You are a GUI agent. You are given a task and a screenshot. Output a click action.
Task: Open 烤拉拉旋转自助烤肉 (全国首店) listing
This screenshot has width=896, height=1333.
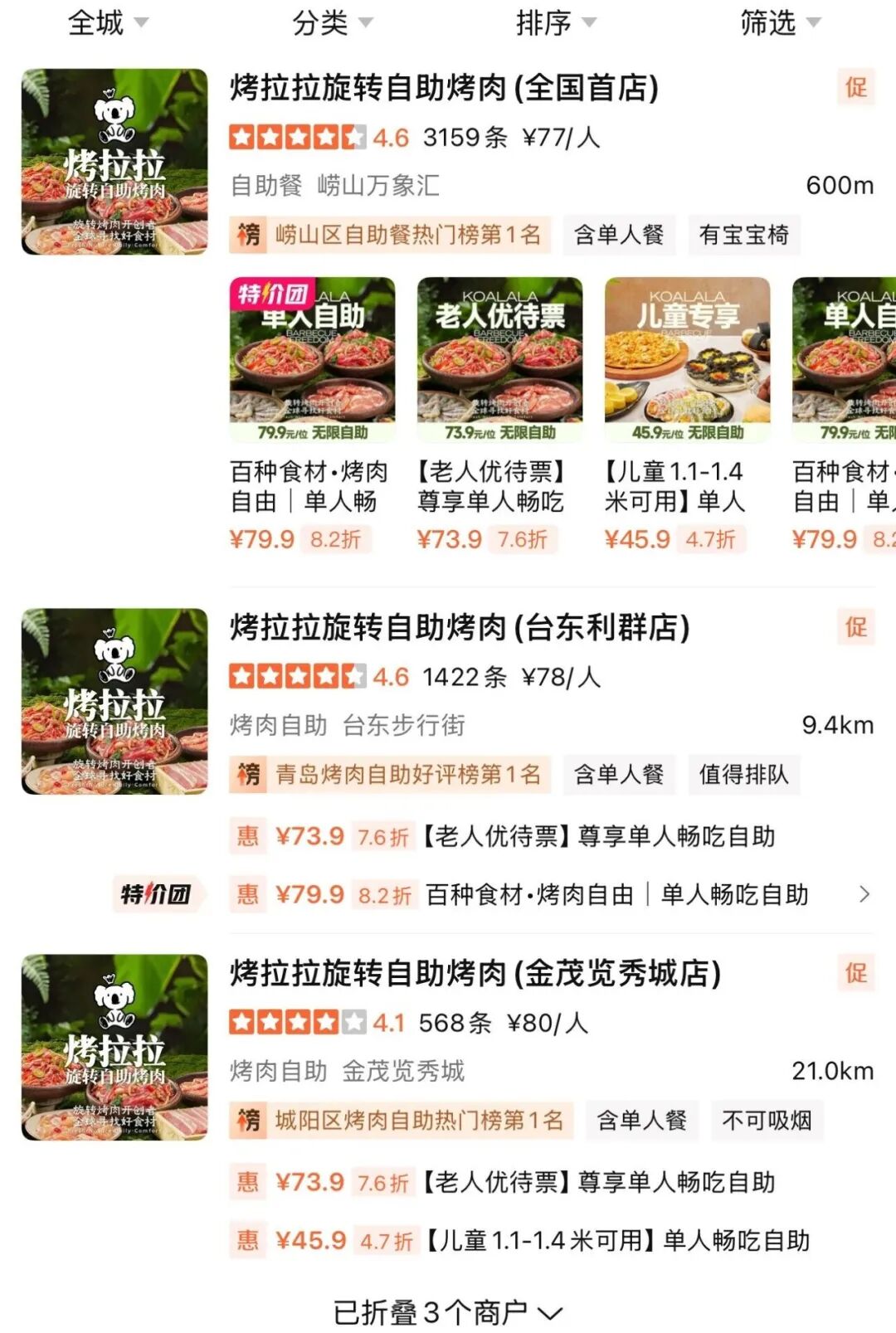coord(444,87)
